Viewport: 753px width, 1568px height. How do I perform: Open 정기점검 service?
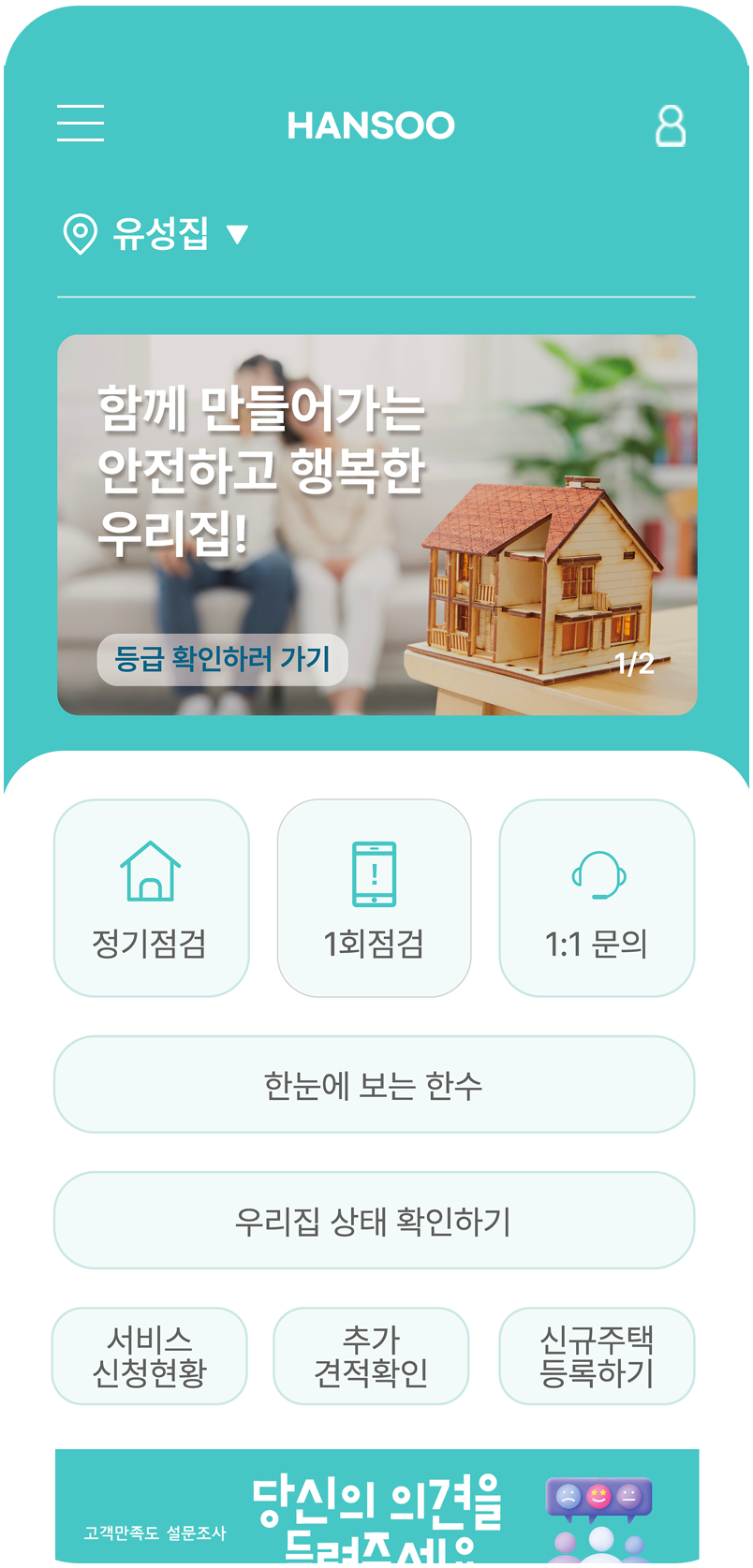click(151, 898)
